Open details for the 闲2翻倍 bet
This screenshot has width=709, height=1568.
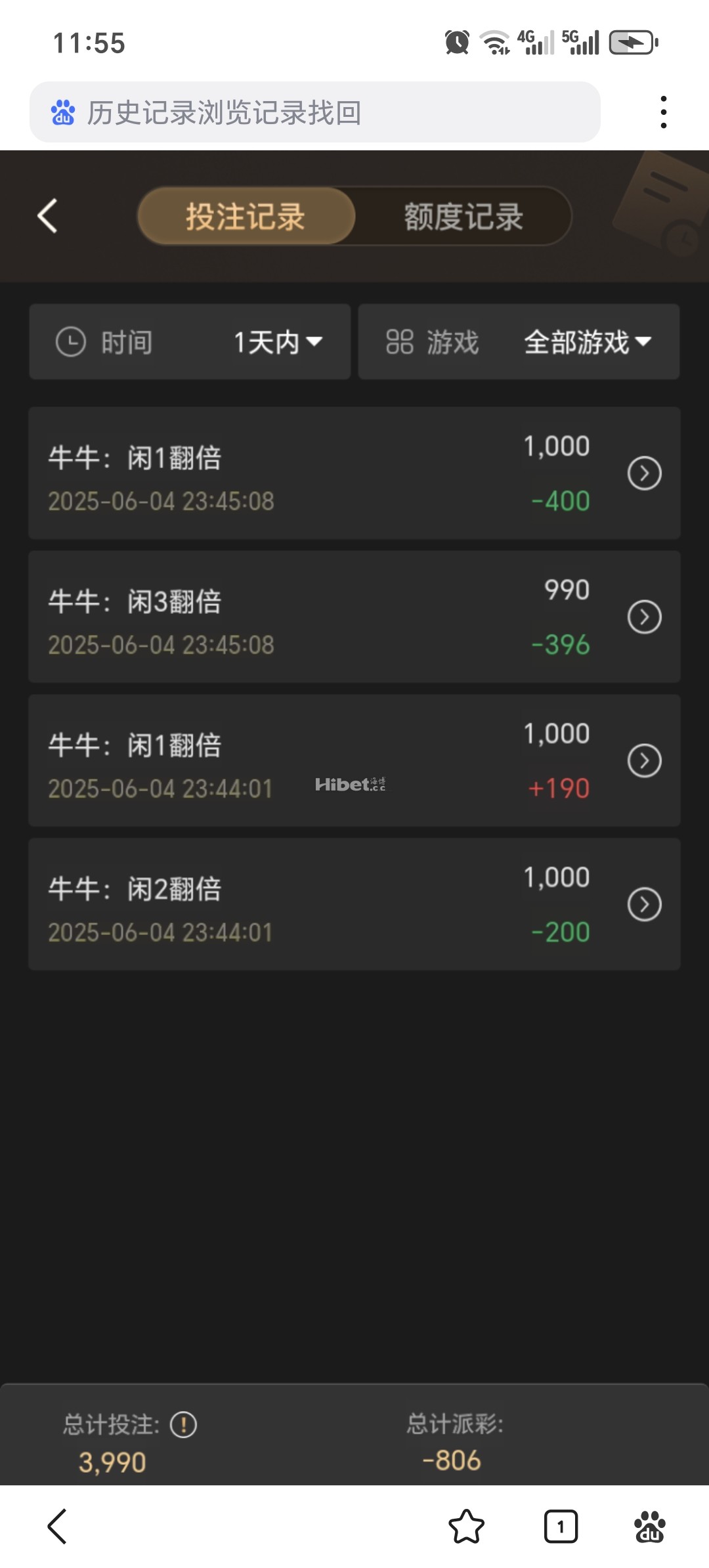(645, 904)
